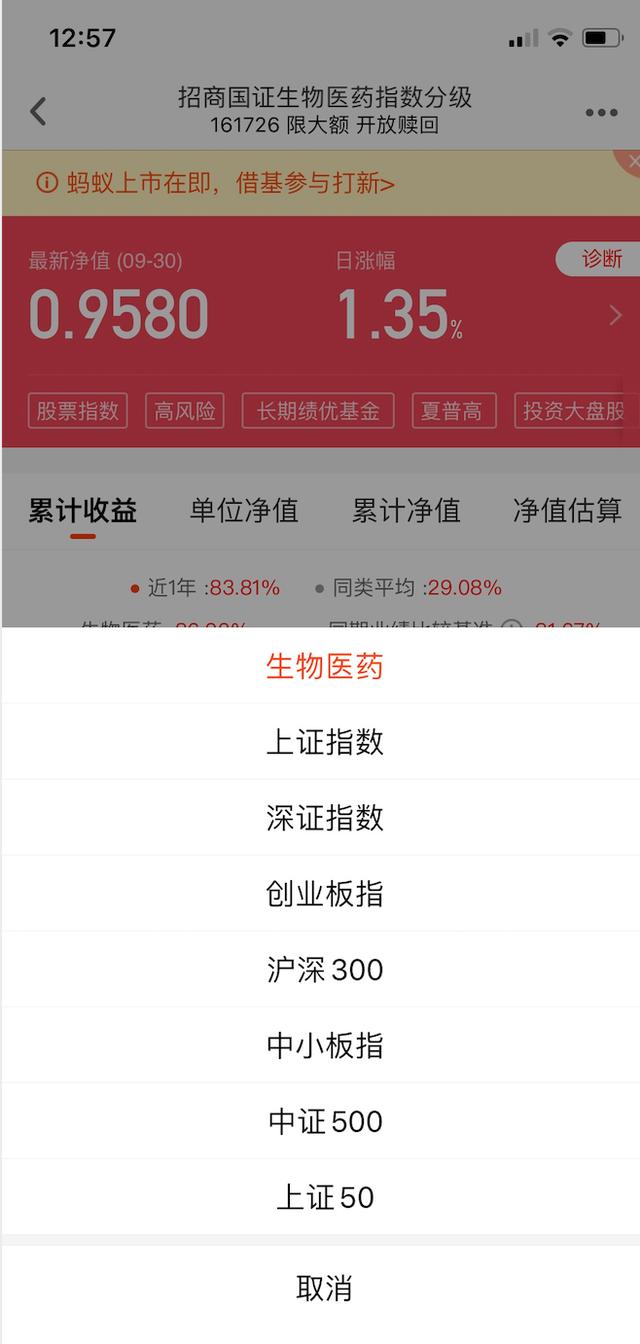This screenshot has height=1344, width=640.
Task: Open the 诊断 button
Action: (600, 259)
